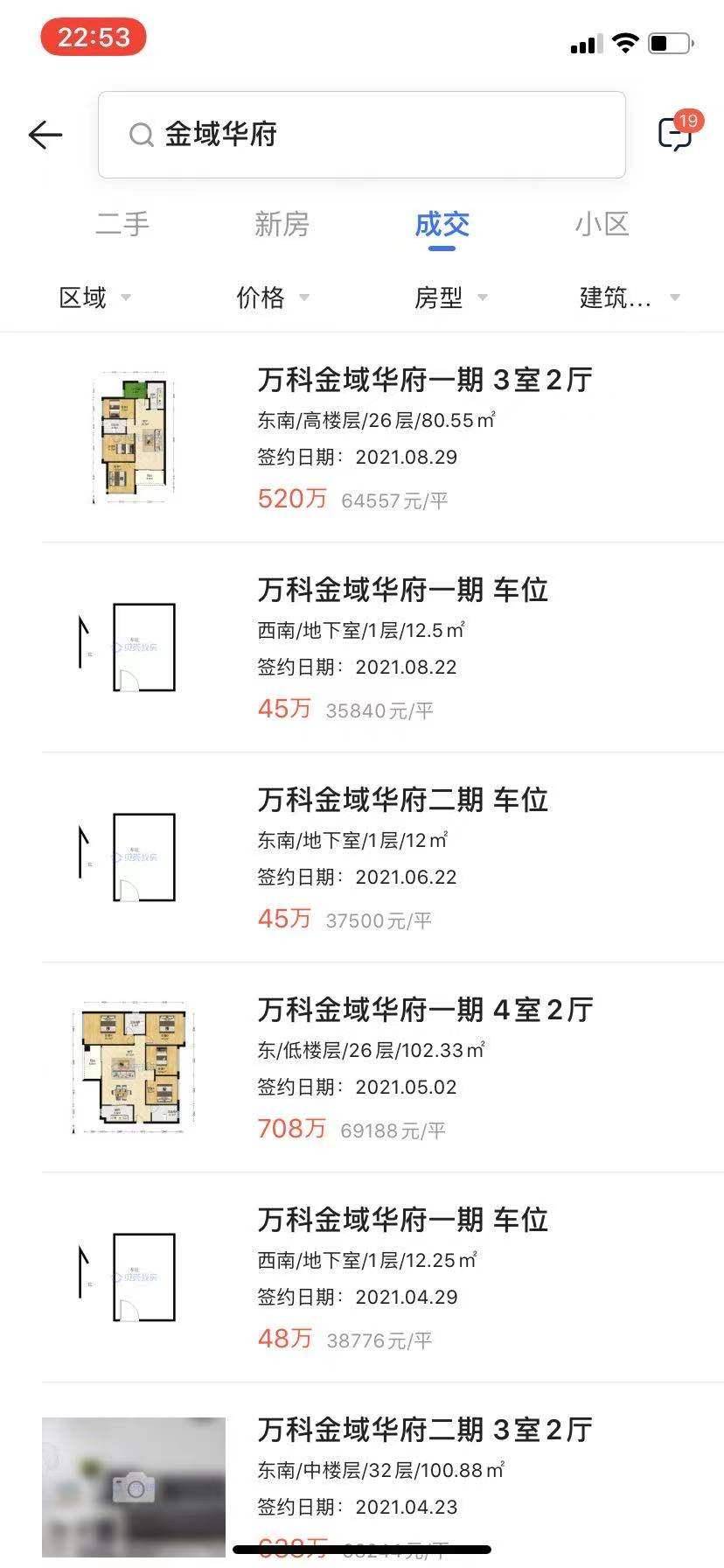The height and width of the screenshot is (1568, 724).
Task: Select the 成交 tab
Action: tap(442, 225)
